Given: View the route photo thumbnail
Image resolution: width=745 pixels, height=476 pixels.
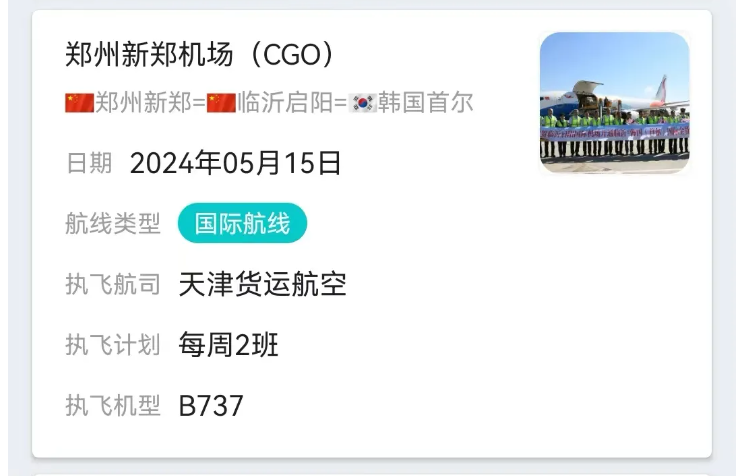Looking at the screenshot, I should tap(614, 103).
